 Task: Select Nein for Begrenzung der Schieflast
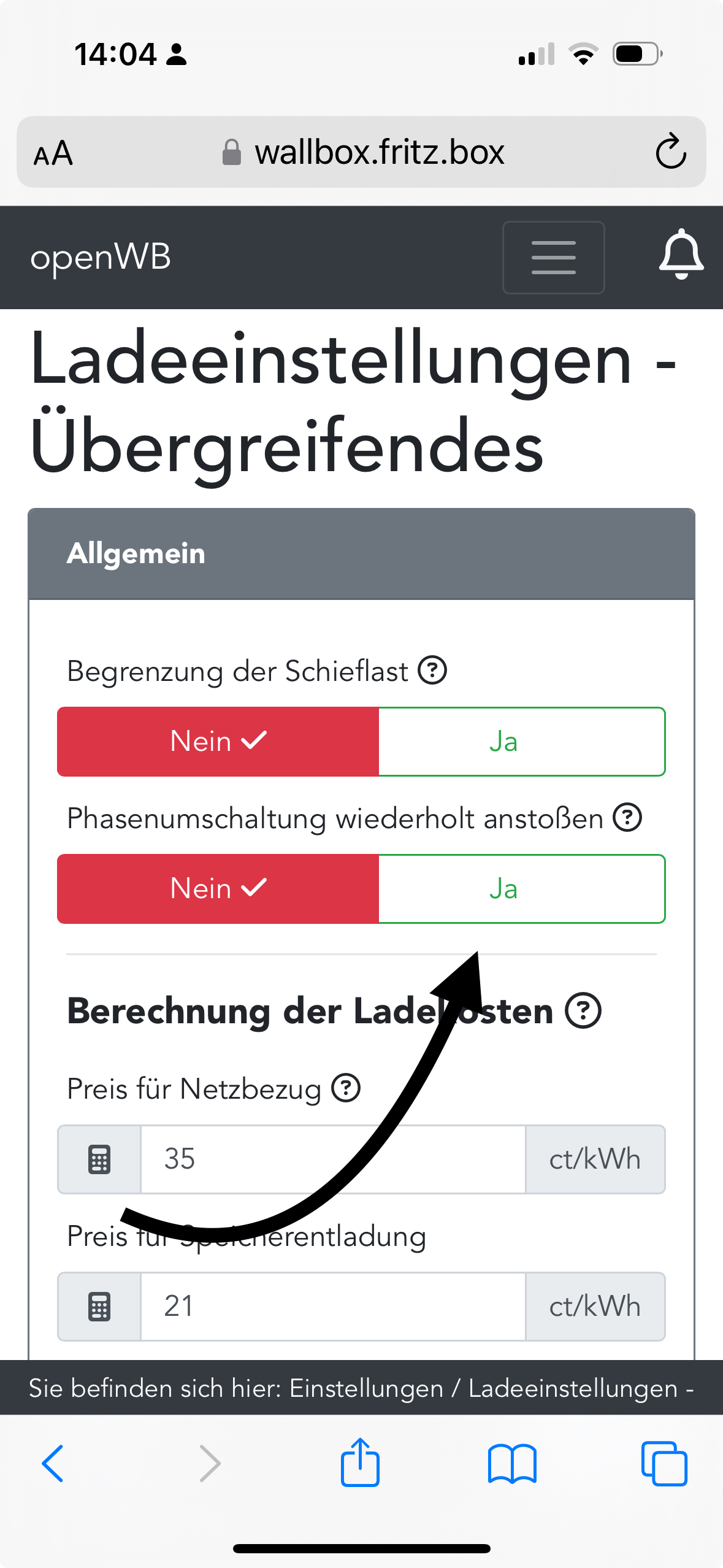pyautogui.click(x=218, y=742)
